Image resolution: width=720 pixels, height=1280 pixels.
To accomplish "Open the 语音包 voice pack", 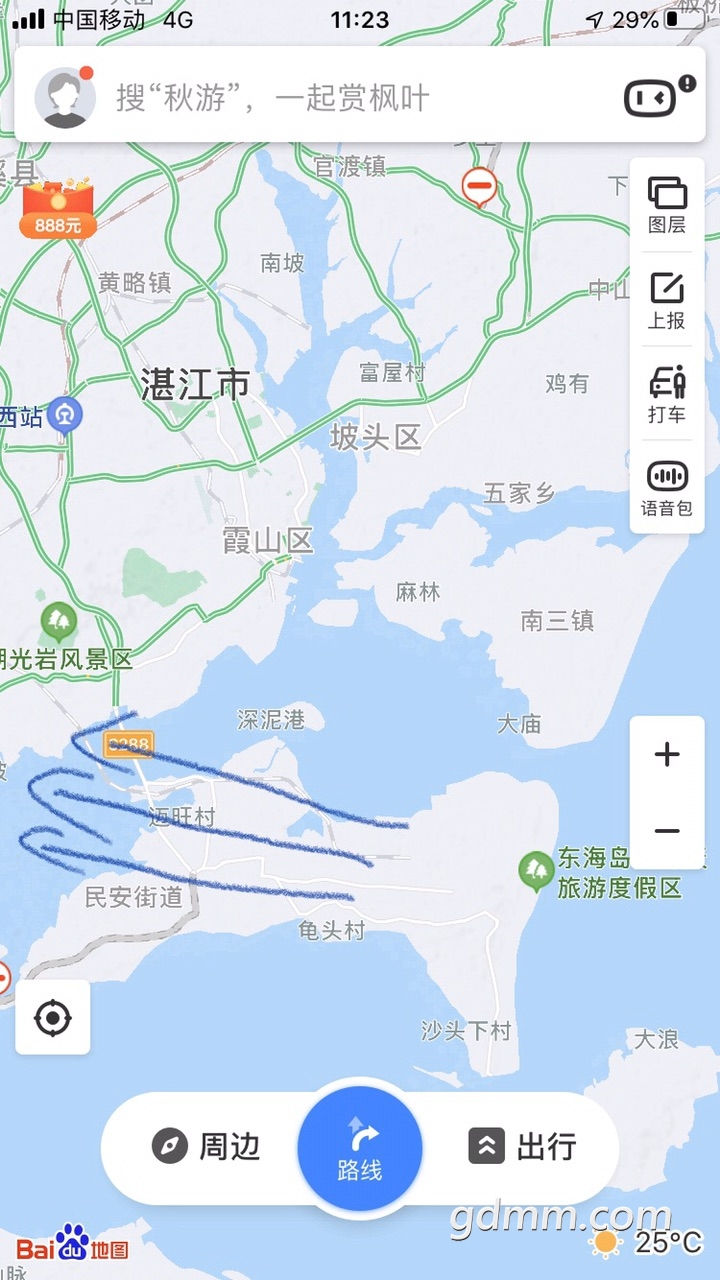I will 667,488.
